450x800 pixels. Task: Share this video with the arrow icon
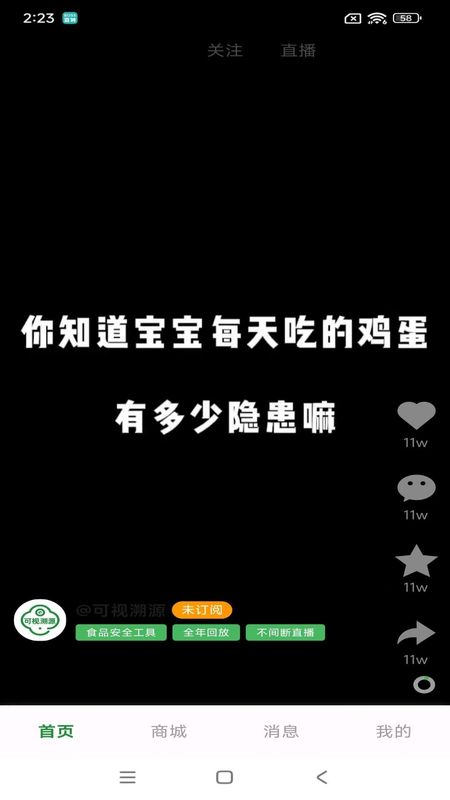coord(416,633)
